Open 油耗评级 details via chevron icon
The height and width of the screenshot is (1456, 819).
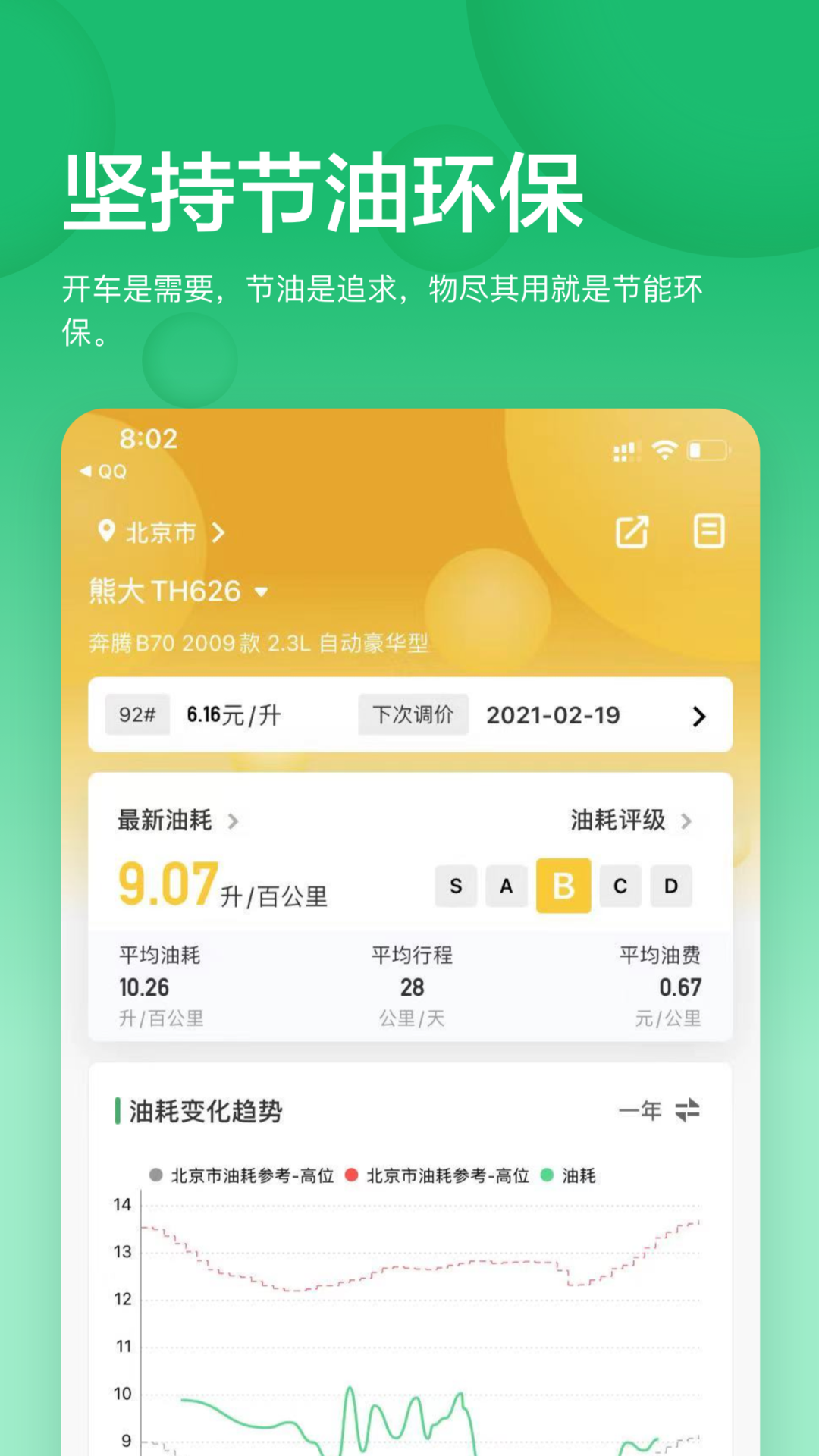[686, 821]
